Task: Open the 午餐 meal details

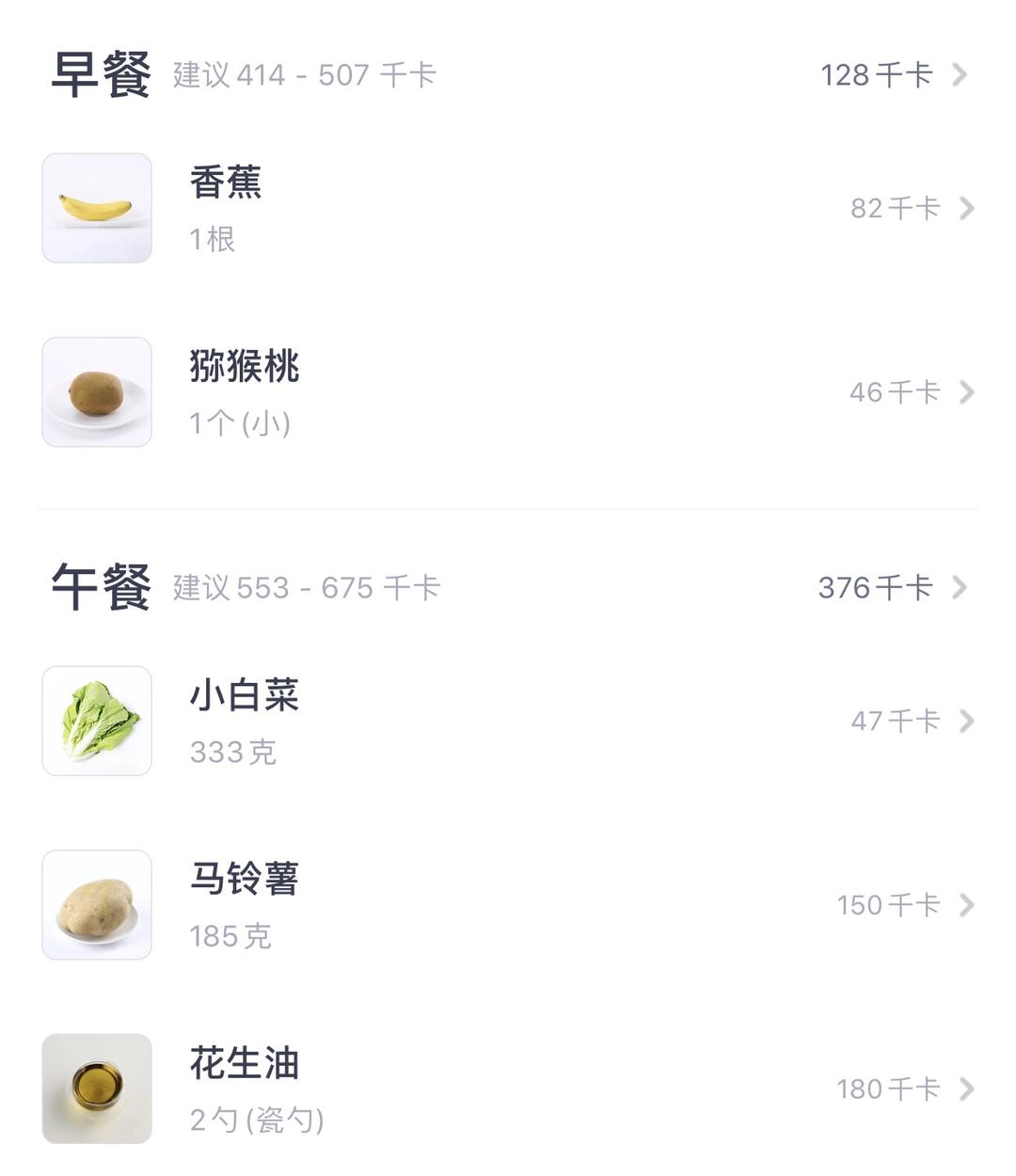Action: [890, 588]
